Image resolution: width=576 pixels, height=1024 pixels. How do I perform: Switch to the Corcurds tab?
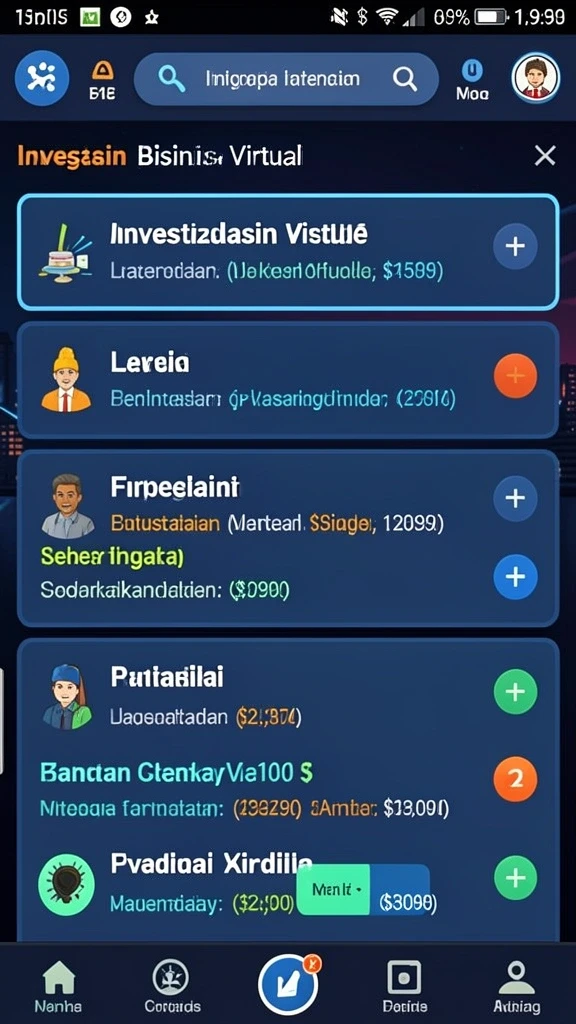point(172,985)
